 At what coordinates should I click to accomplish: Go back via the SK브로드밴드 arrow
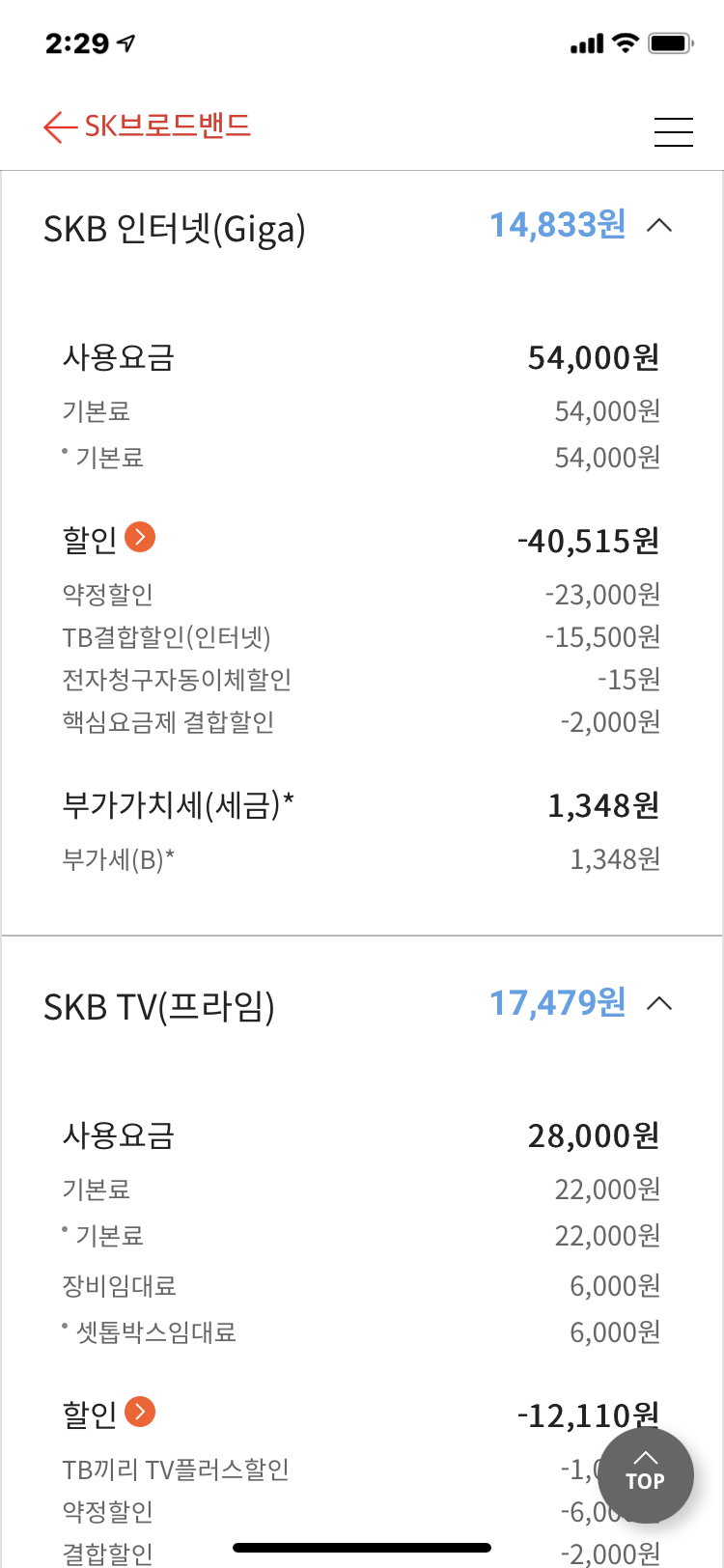pyautogui.click(x=60, y=126)
